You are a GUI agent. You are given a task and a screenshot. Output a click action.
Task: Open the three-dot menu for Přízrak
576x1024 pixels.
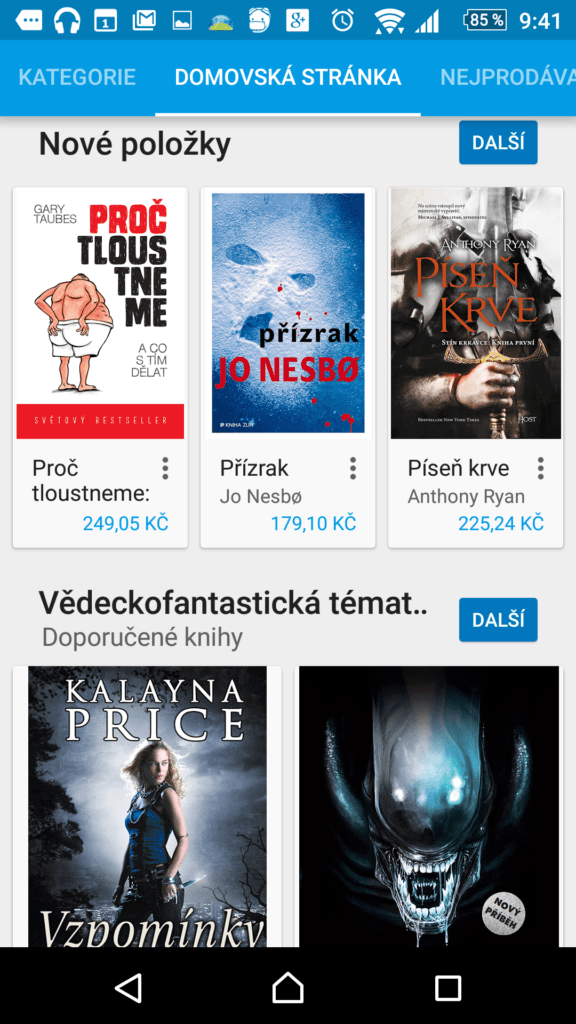(x=353, y=468)
